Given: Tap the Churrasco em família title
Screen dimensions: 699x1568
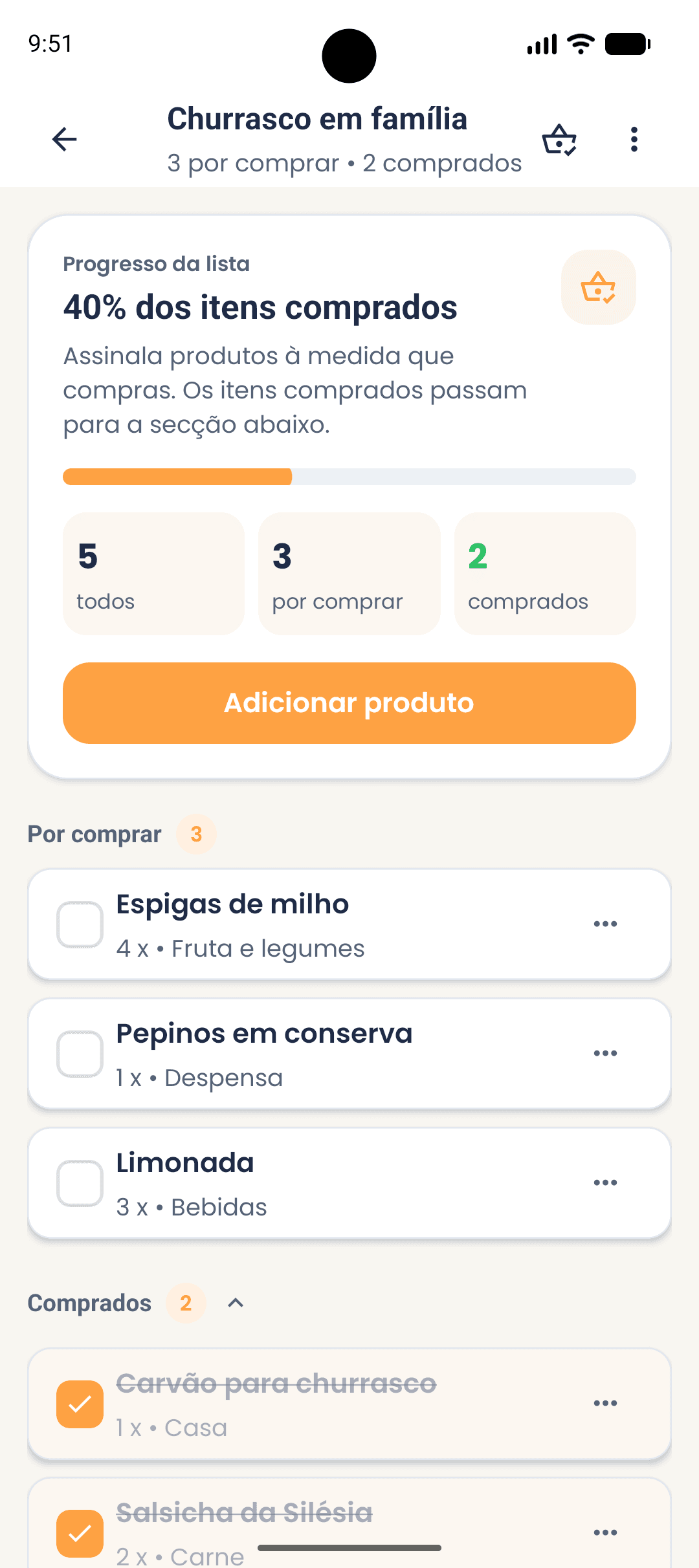Looking at the screenshot, I should coord(317,119).
